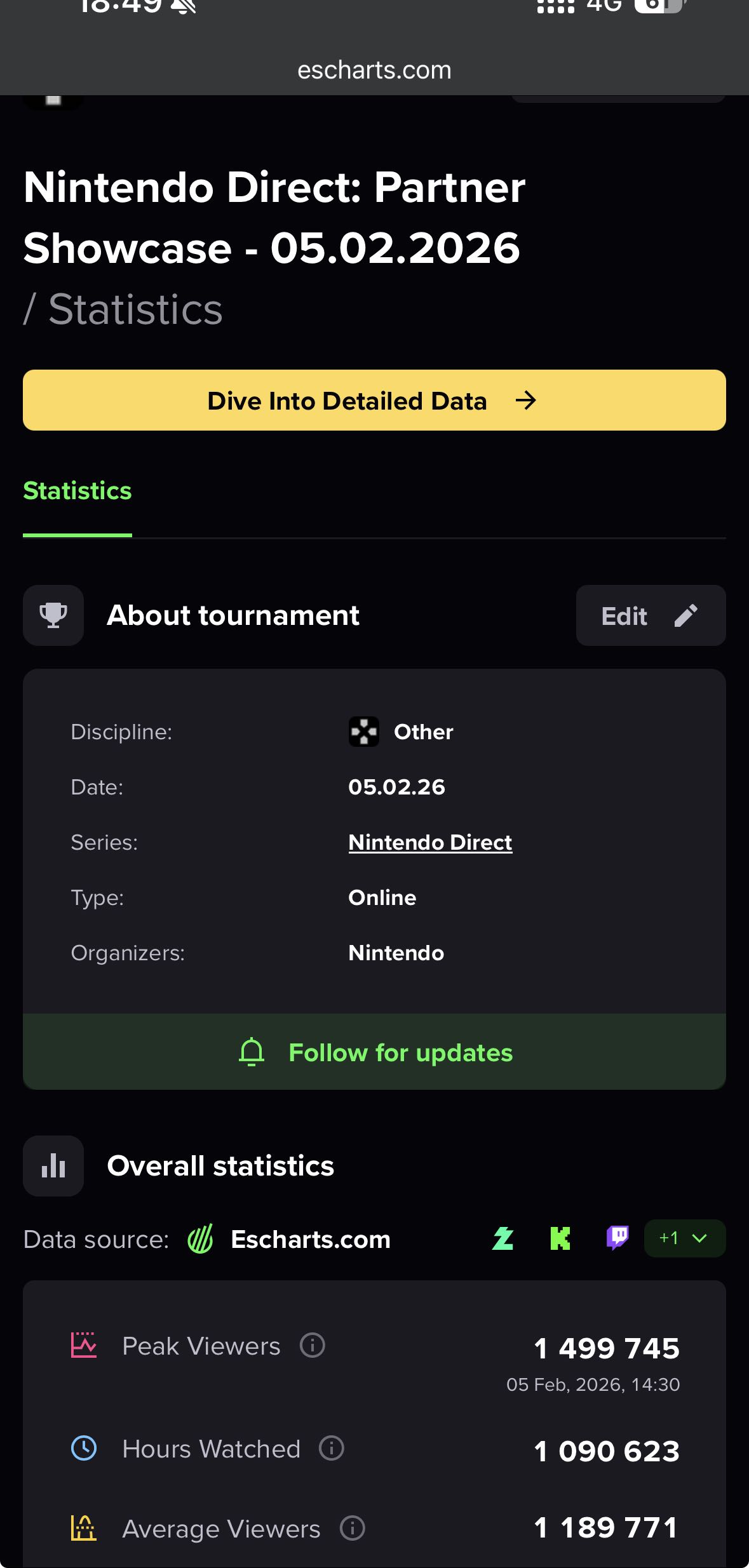Show Average Viewers info tooltip
The width and height of the screenshot is (749, 1568).
tap(353, 1528)
